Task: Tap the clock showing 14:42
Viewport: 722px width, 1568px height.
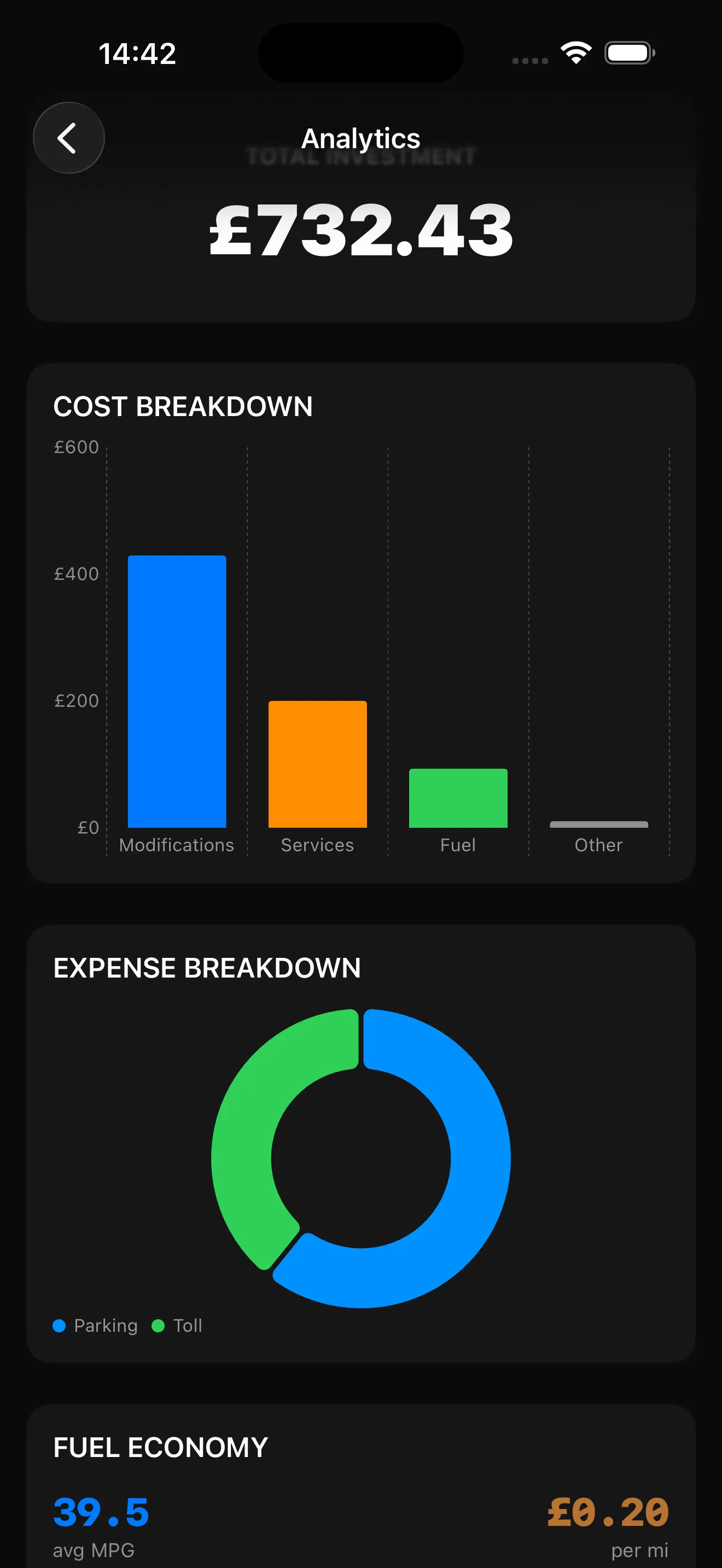Action: pos(138,54)
